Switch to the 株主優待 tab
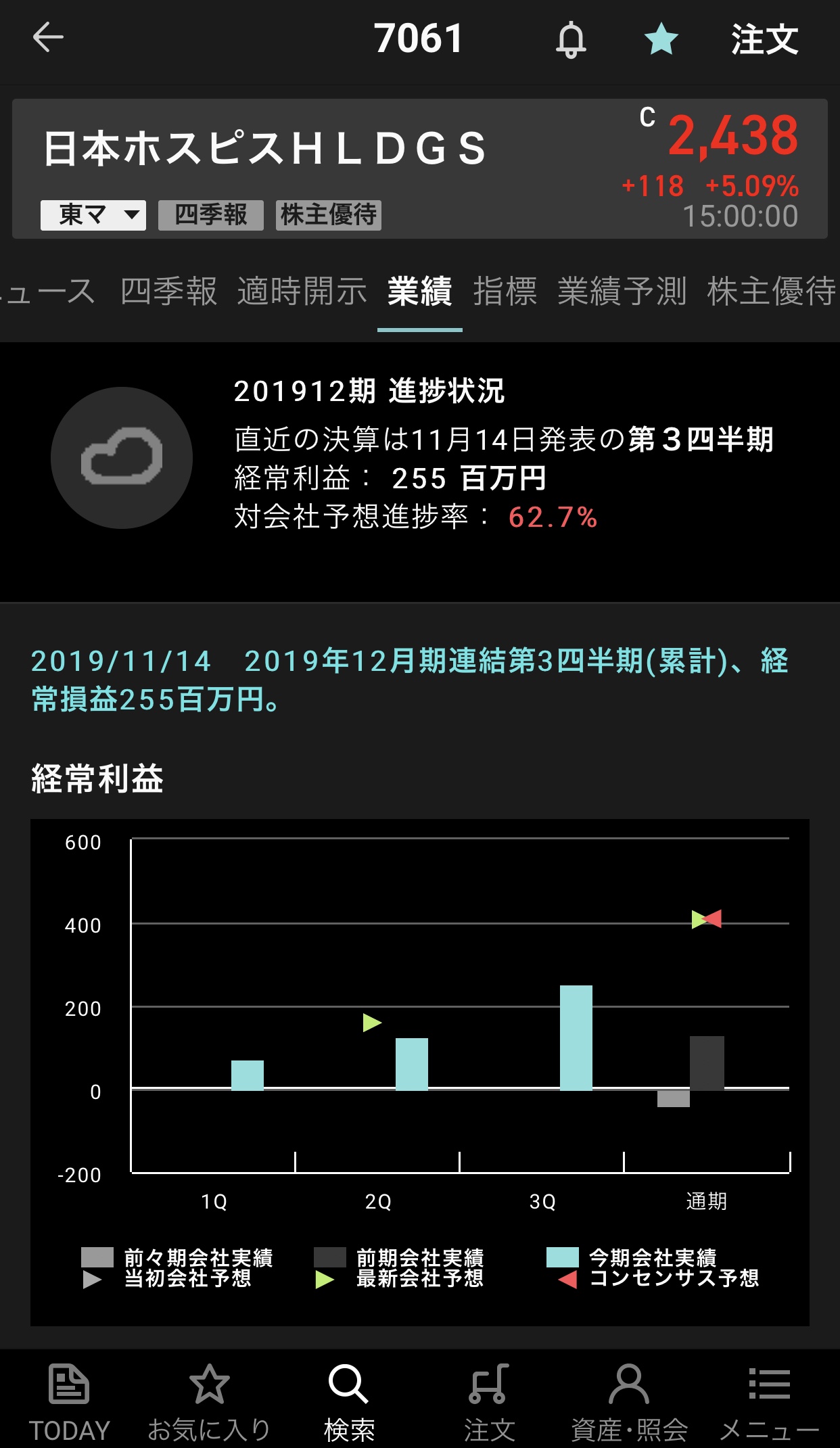This screenshot has width=840, height=1448. pyautogui.click(x=771, y=291)
